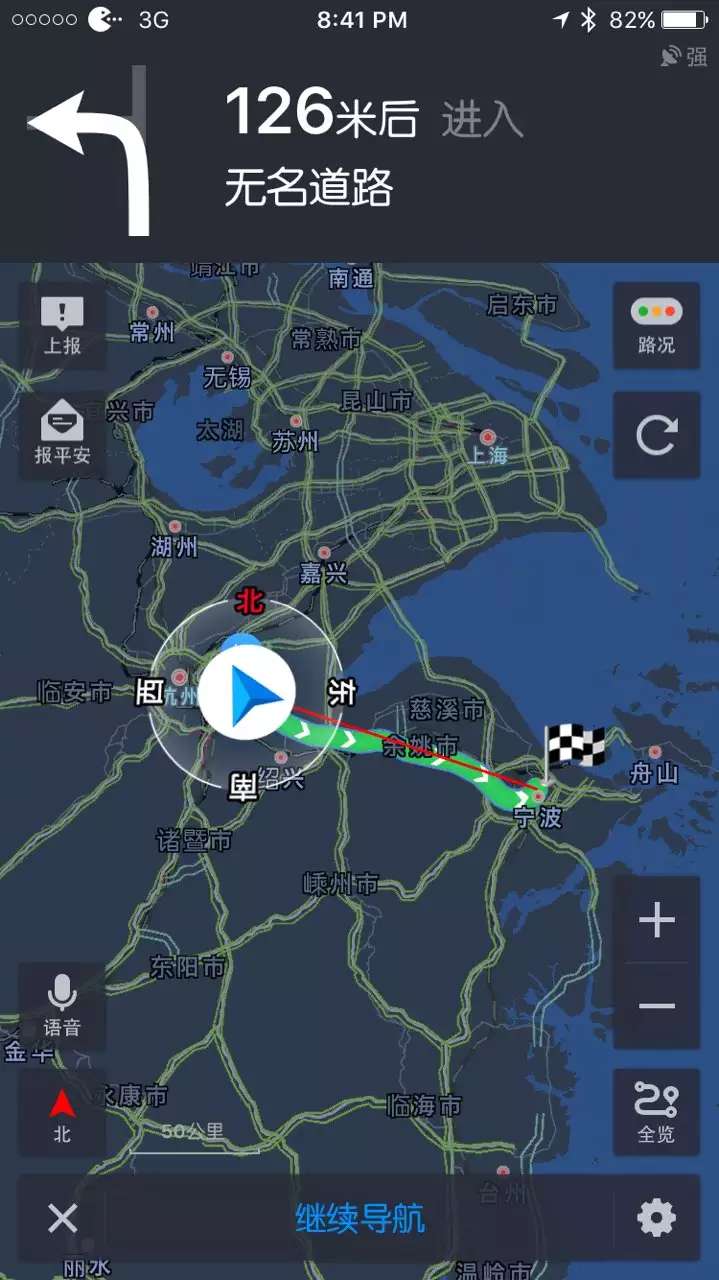Zoom in on the map
Image resolution: width=719 pixels, height=1280 pixels.
point(656,920)
